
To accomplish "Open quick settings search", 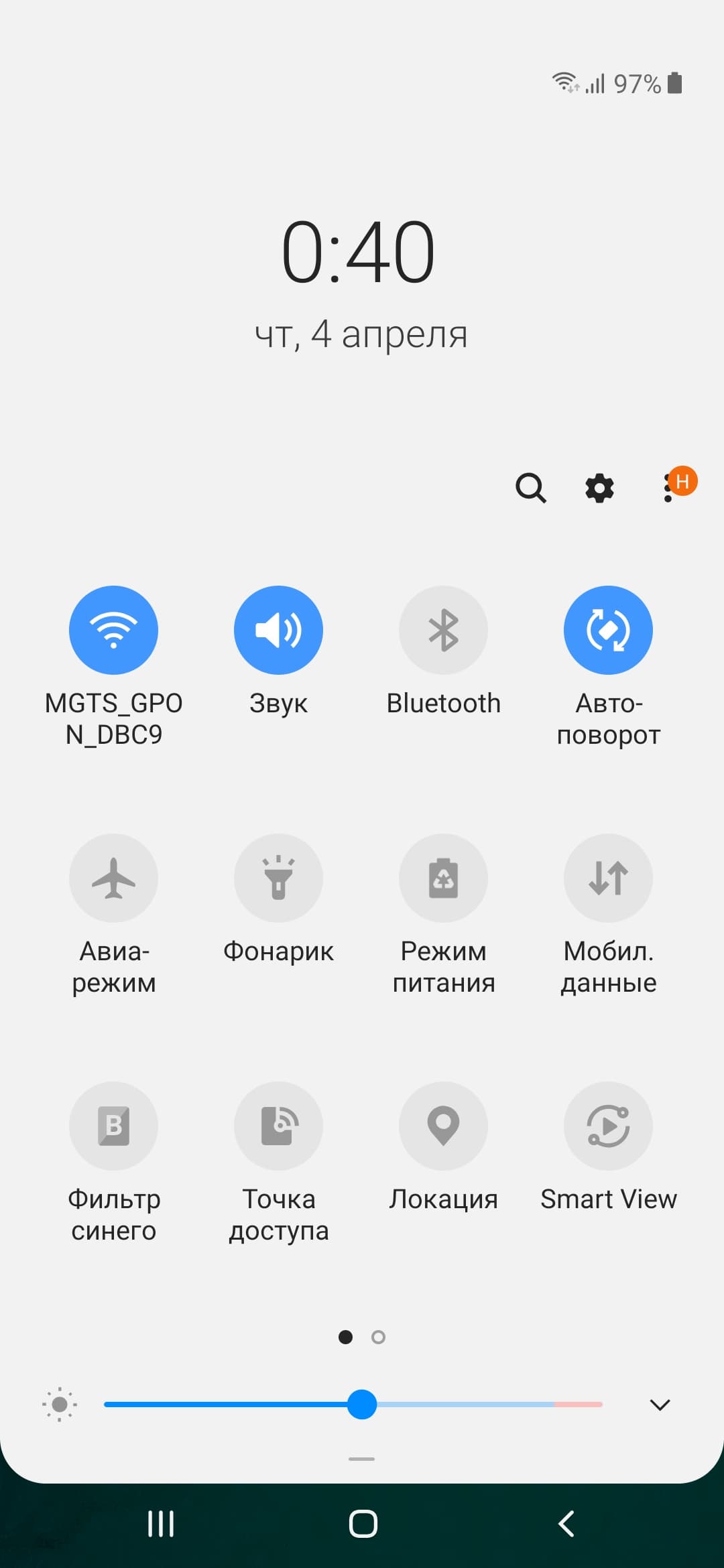I will [x=530, y=488].
